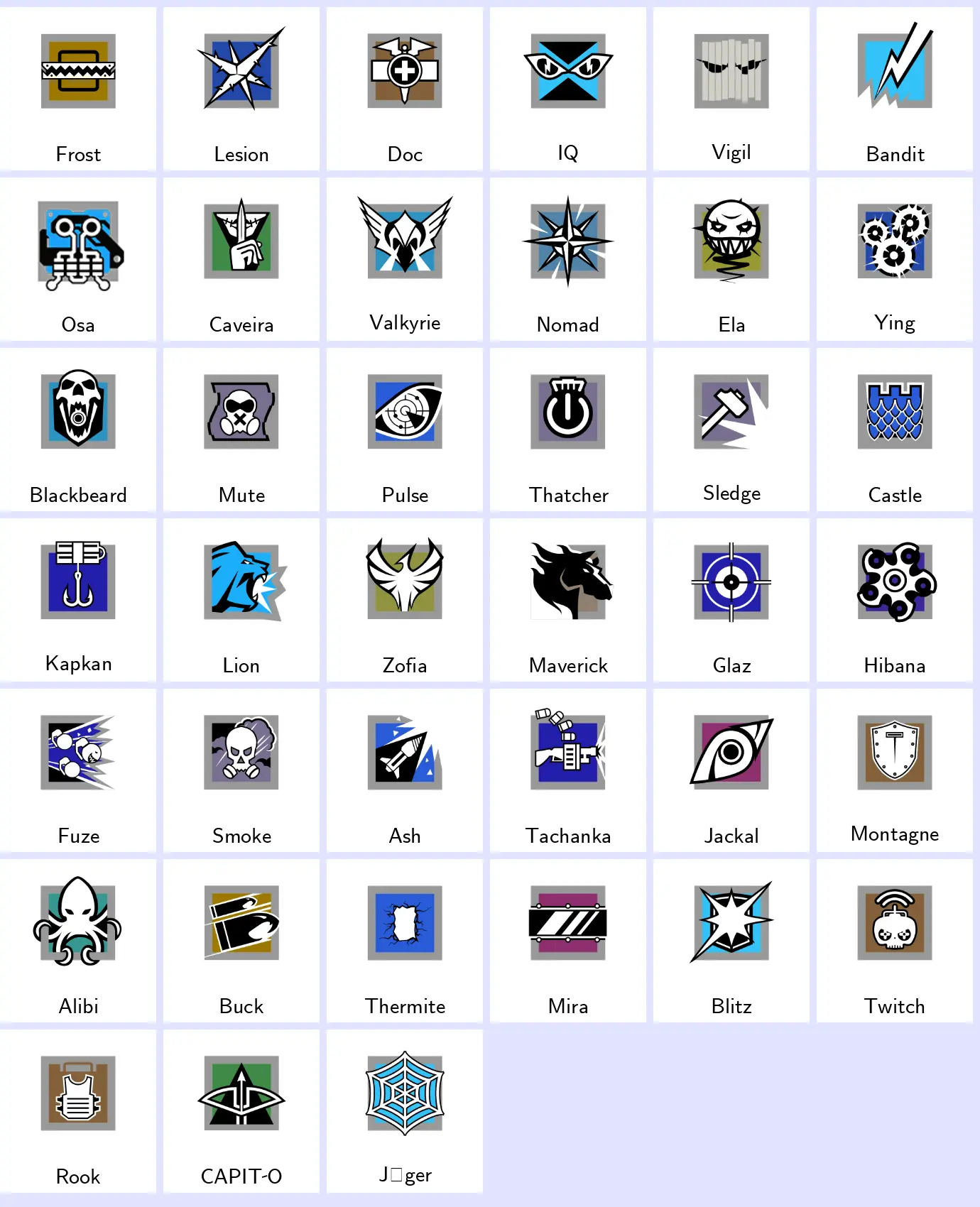Tap the Castle operator card
This screenshot has width=980, height=1207.
[x=895, y=430]
